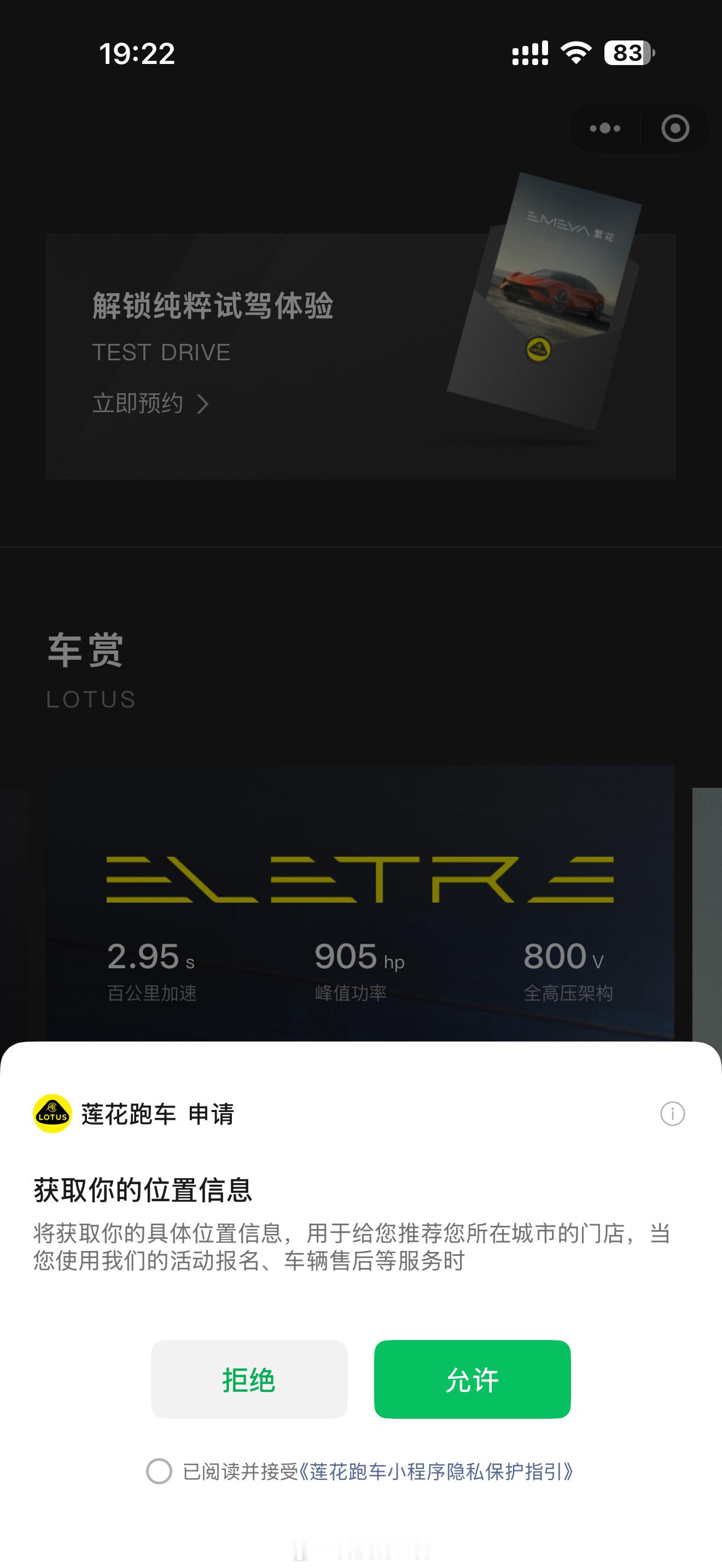Click the circular minimize capsule button
The image size is (722, 1568).
coord(674,128)
